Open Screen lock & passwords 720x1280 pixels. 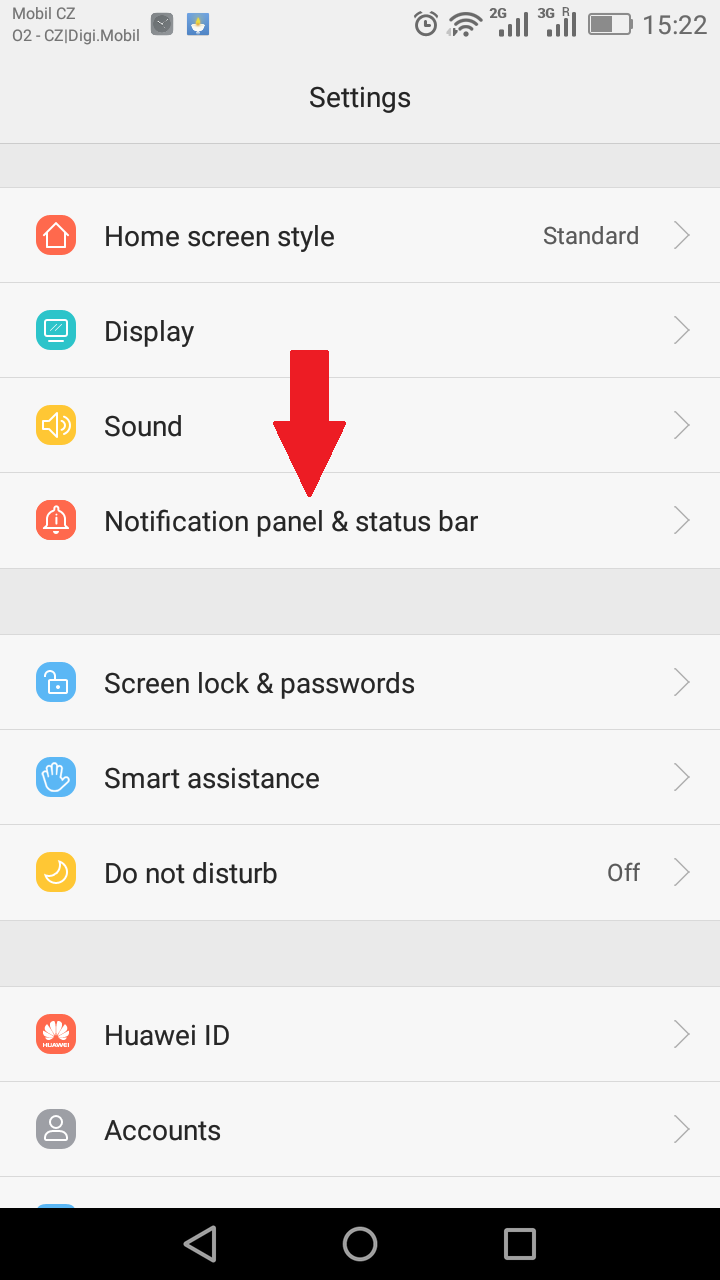[x=360, y=683]
